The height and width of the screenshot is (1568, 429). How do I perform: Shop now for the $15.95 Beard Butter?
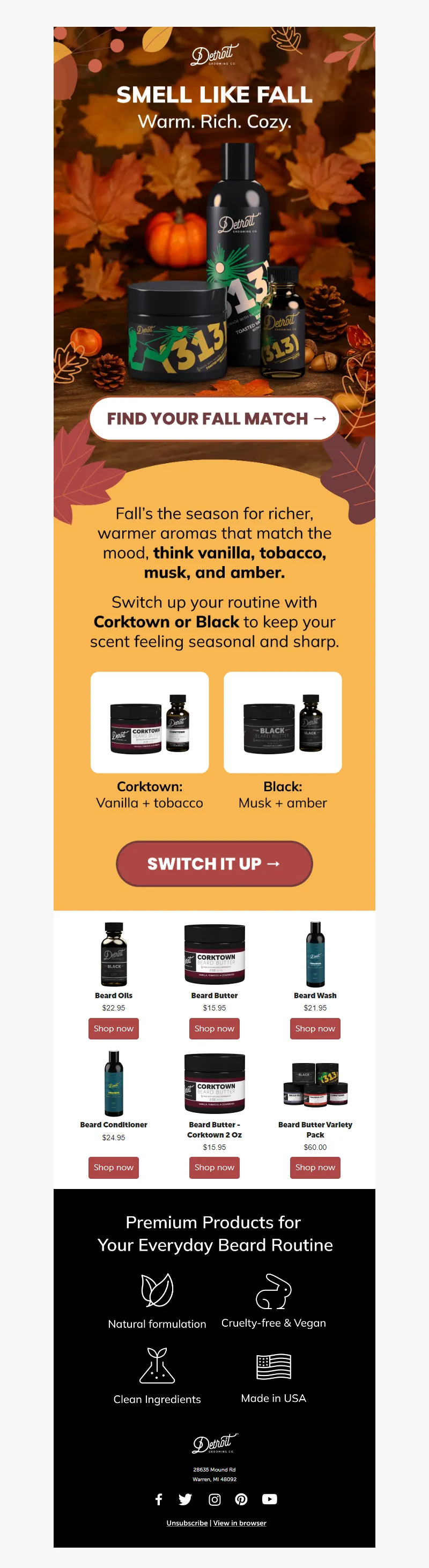(x=214, y=1029)
